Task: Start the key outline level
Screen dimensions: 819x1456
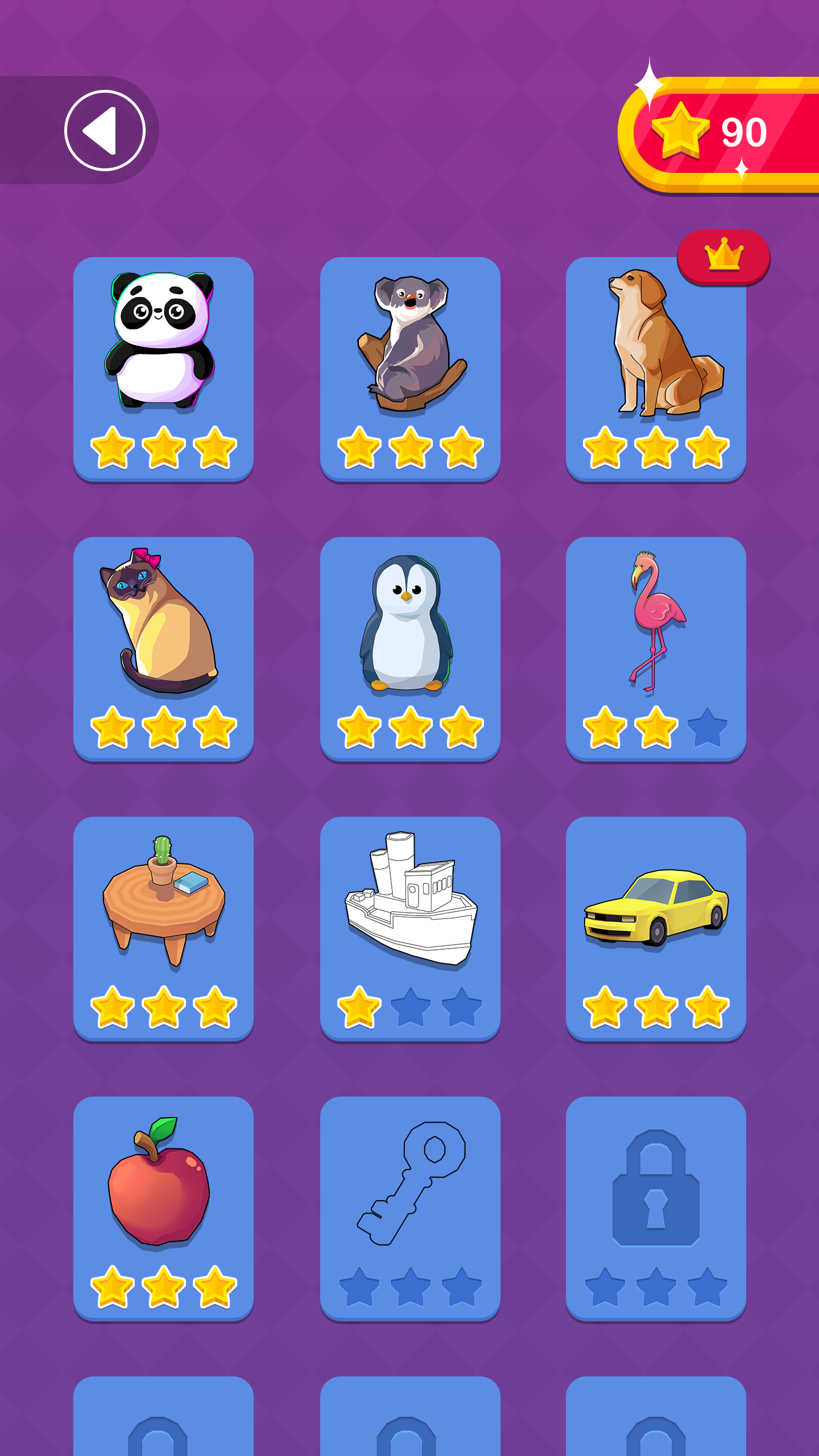Action: [x=410, y=1209]
